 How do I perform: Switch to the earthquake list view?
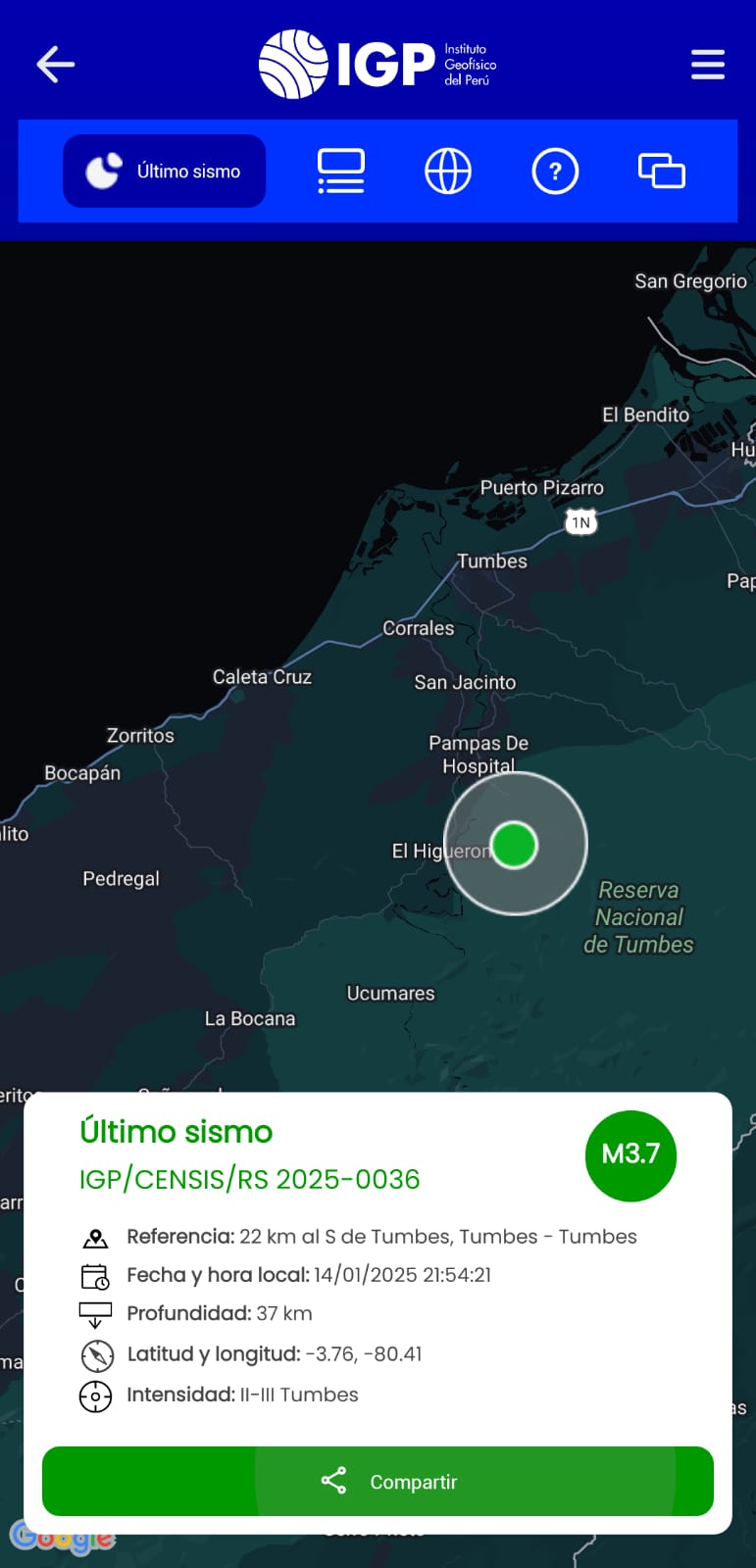pos(341,171)
